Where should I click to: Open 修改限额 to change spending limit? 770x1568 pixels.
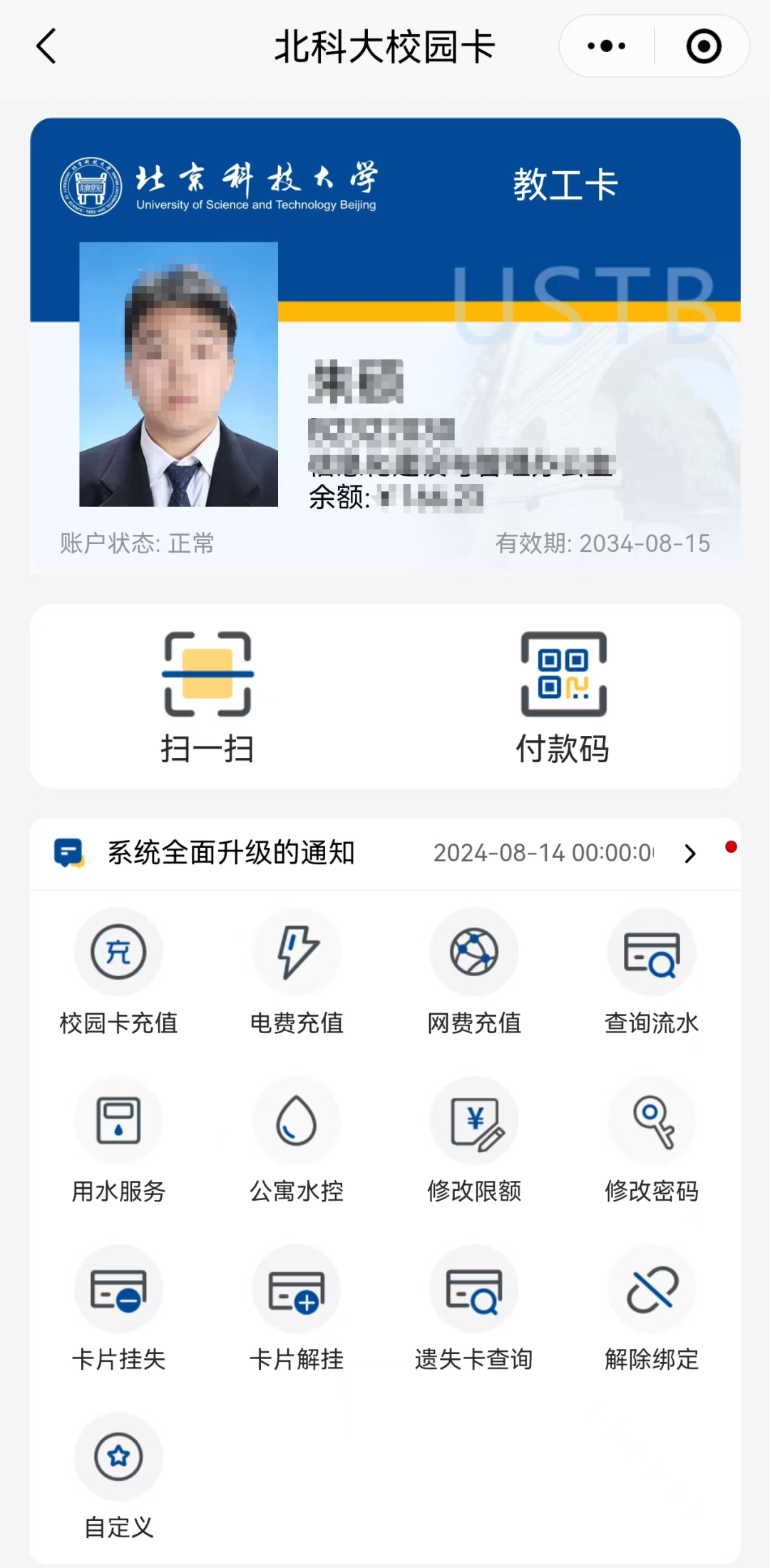pyautogui.click(x=474, y=1141)
